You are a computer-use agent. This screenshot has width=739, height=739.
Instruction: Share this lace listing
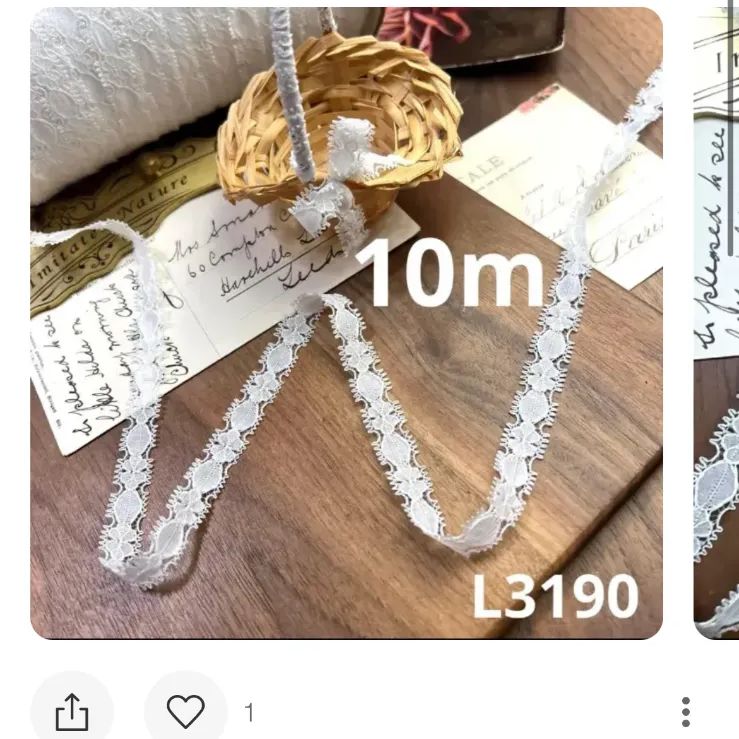coord(71,713)
